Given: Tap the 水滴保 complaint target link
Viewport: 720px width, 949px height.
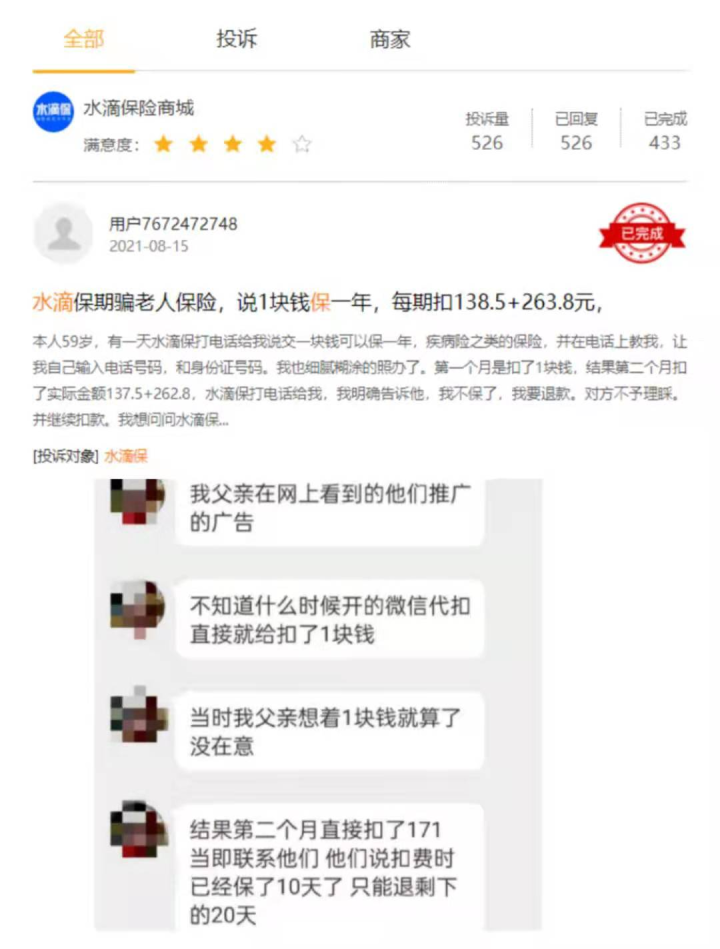Looking at the screenshot, I should click(x=126, y=456).
